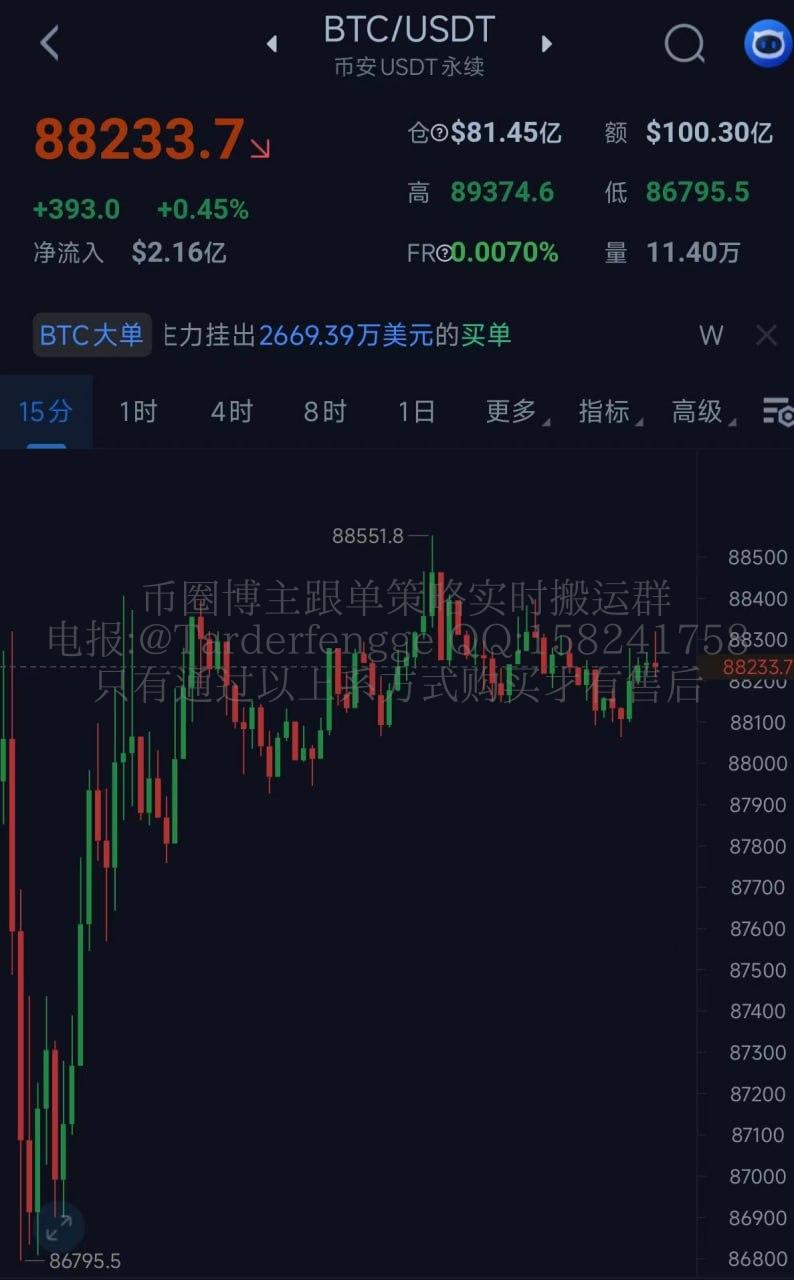This screenshot has height=1280, width=794.
Task: Open chart settings icon beside 高级
Action: point(777,411)
